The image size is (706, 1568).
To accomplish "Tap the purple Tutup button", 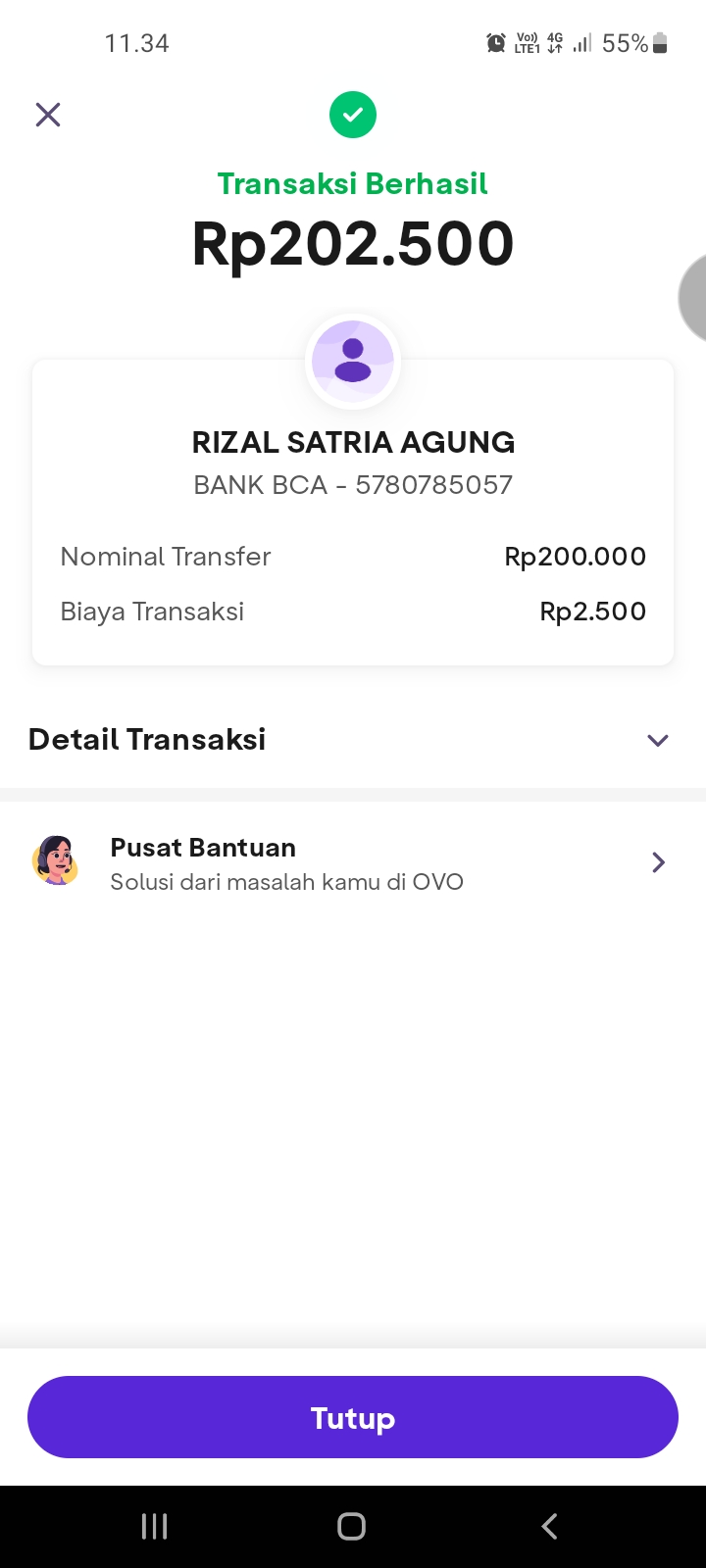I will pyautogui.click(x=353, y=1417).
